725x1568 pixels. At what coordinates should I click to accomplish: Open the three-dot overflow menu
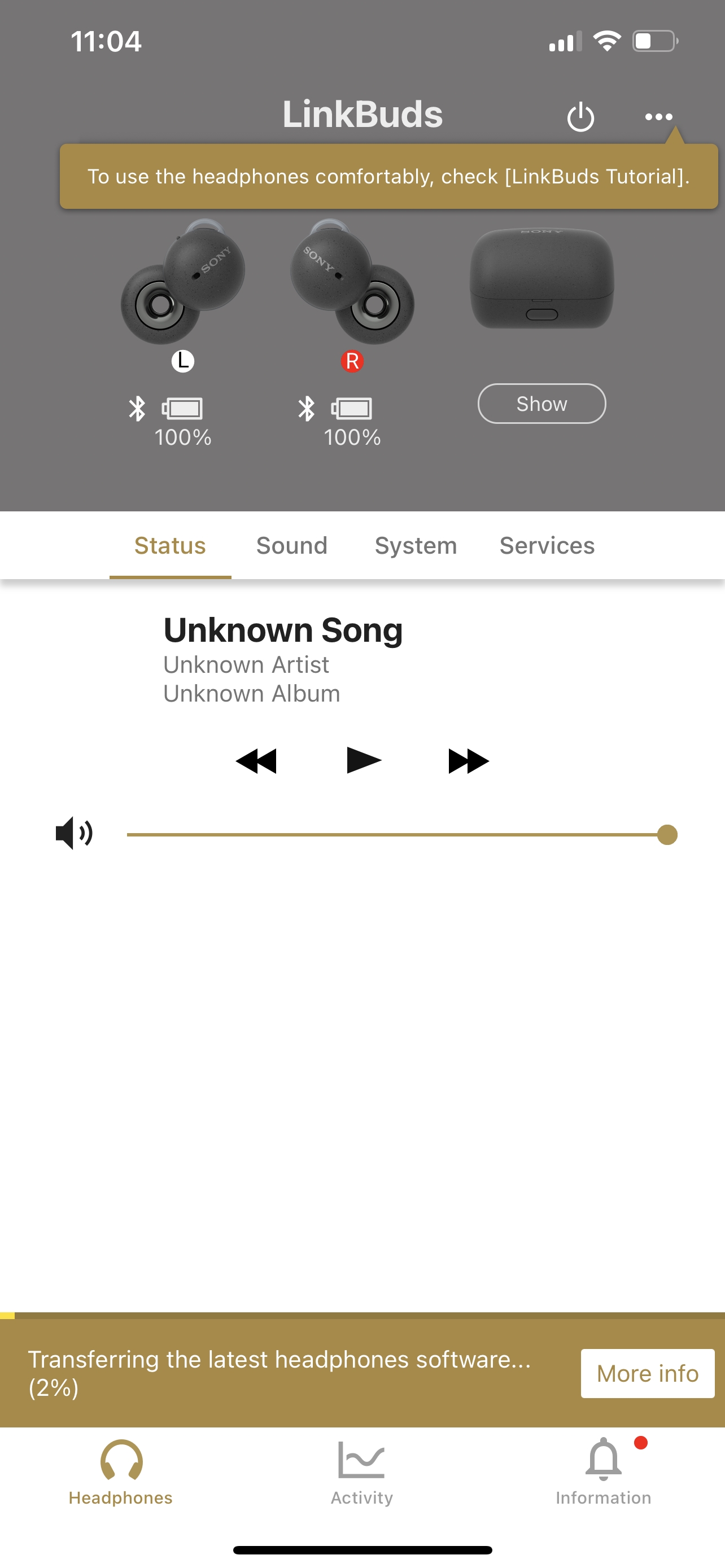(x=658, y=116)
